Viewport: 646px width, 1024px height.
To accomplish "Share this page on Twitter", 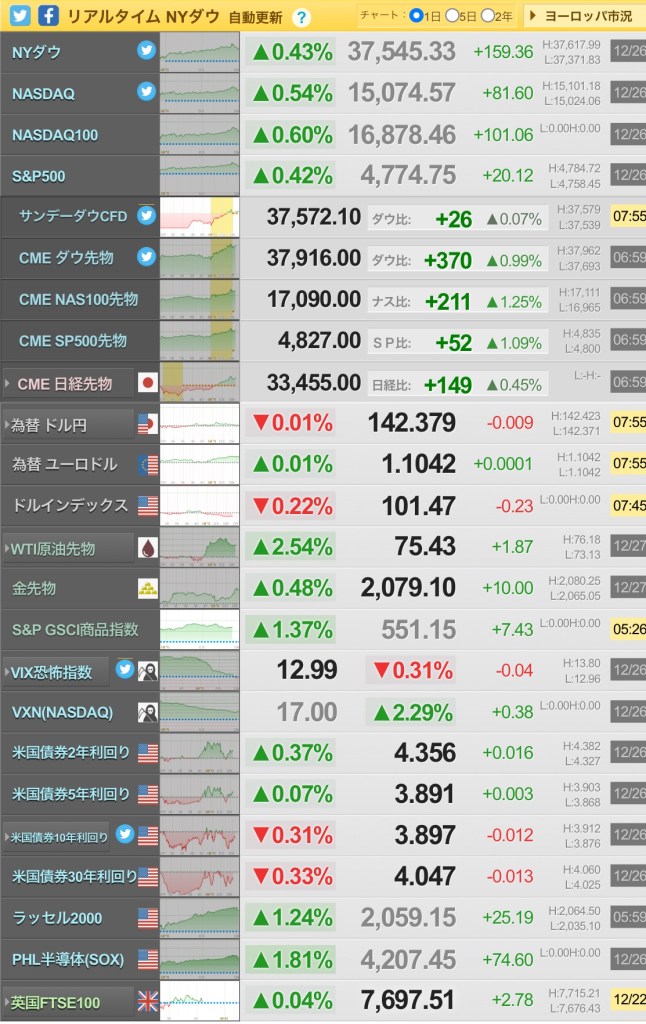I will [x=20, y=16].
